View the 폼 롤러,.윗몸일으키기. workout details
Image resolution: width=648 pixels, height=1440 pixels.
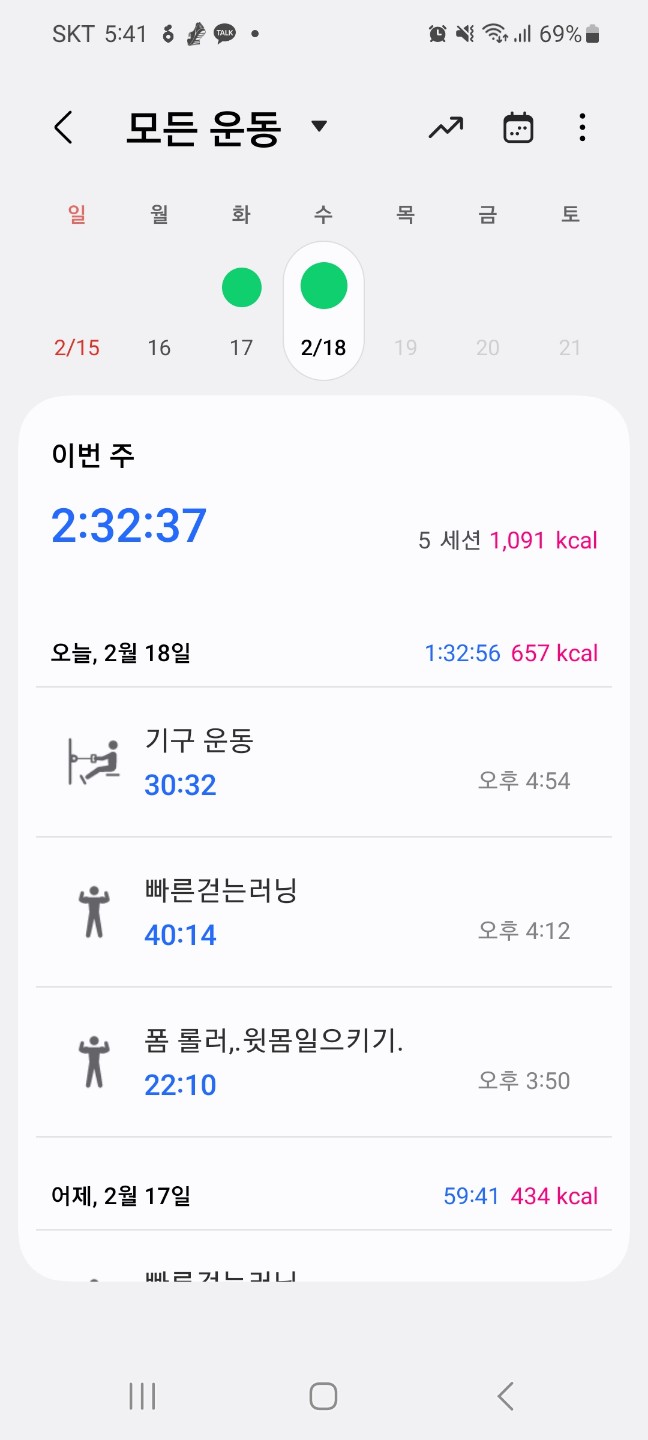[x=323, y=1062]
